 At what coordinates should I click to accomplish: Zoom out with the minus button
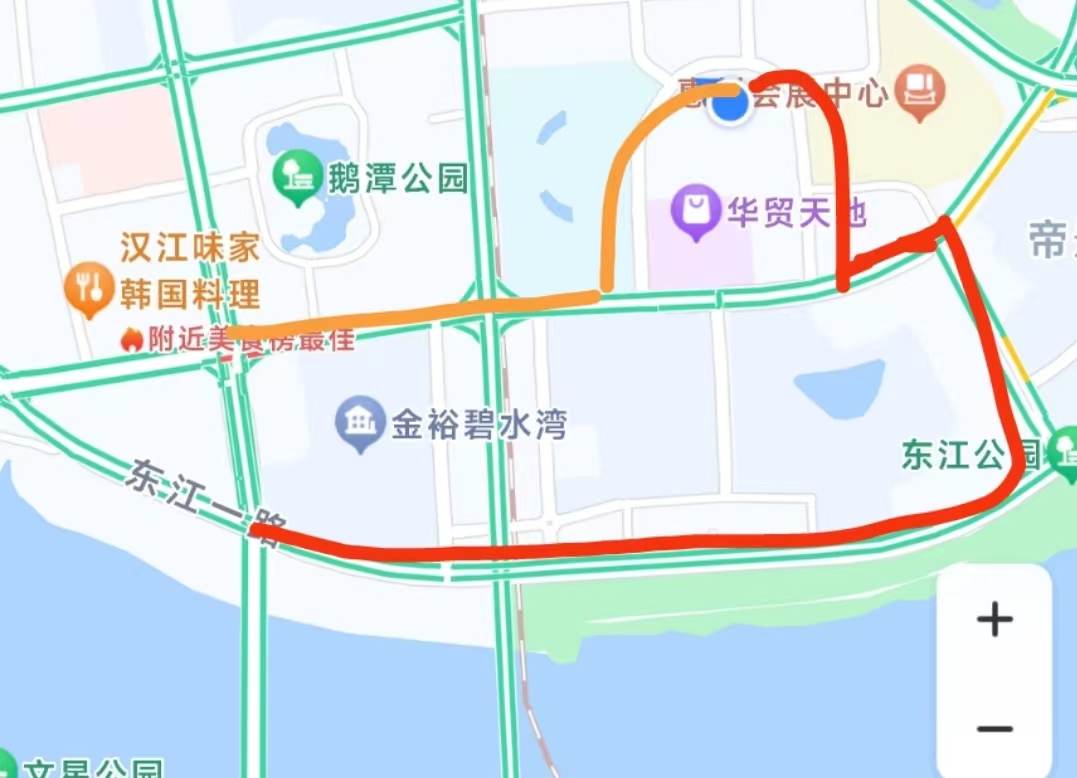pos(994,729)
